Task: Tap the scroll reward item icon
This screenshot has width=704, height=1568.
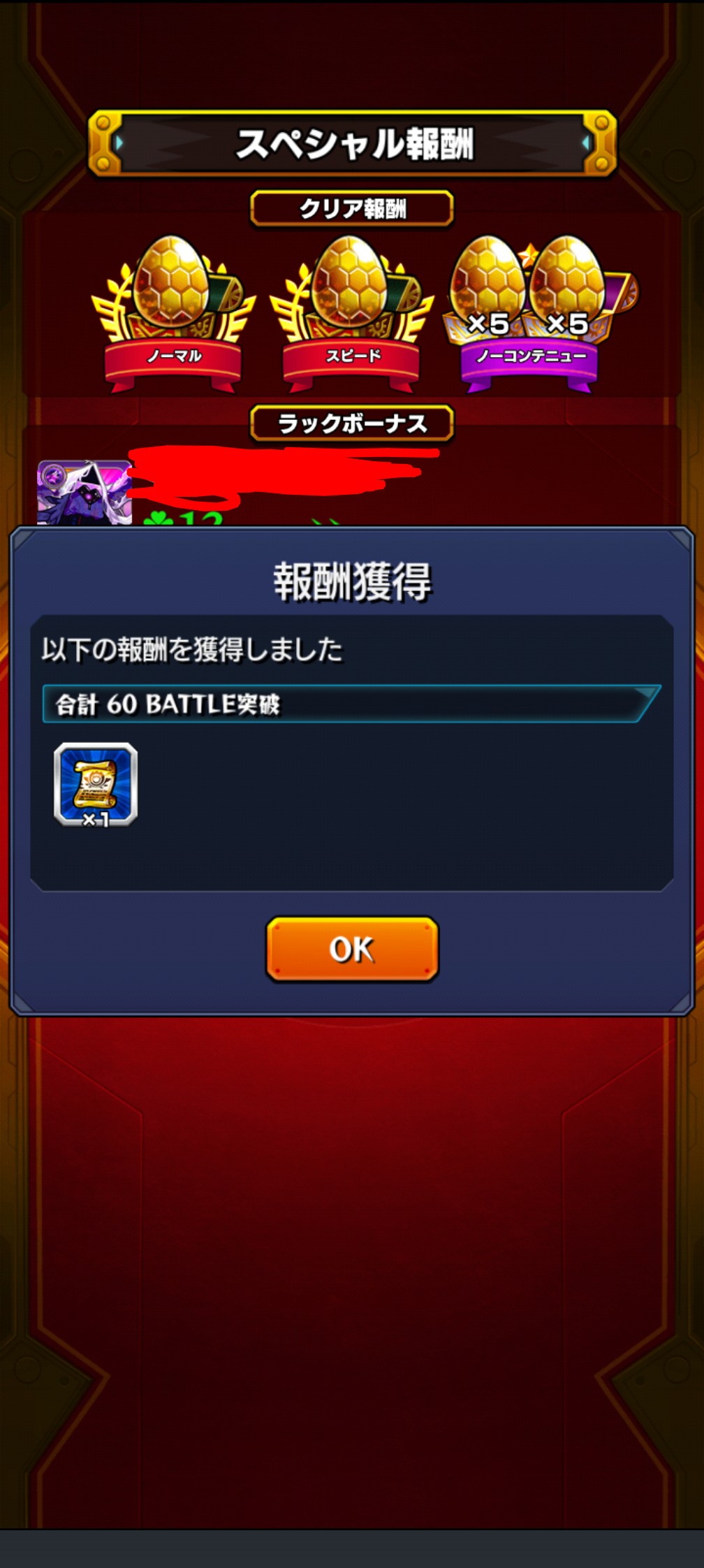Action: coord(96,785)
